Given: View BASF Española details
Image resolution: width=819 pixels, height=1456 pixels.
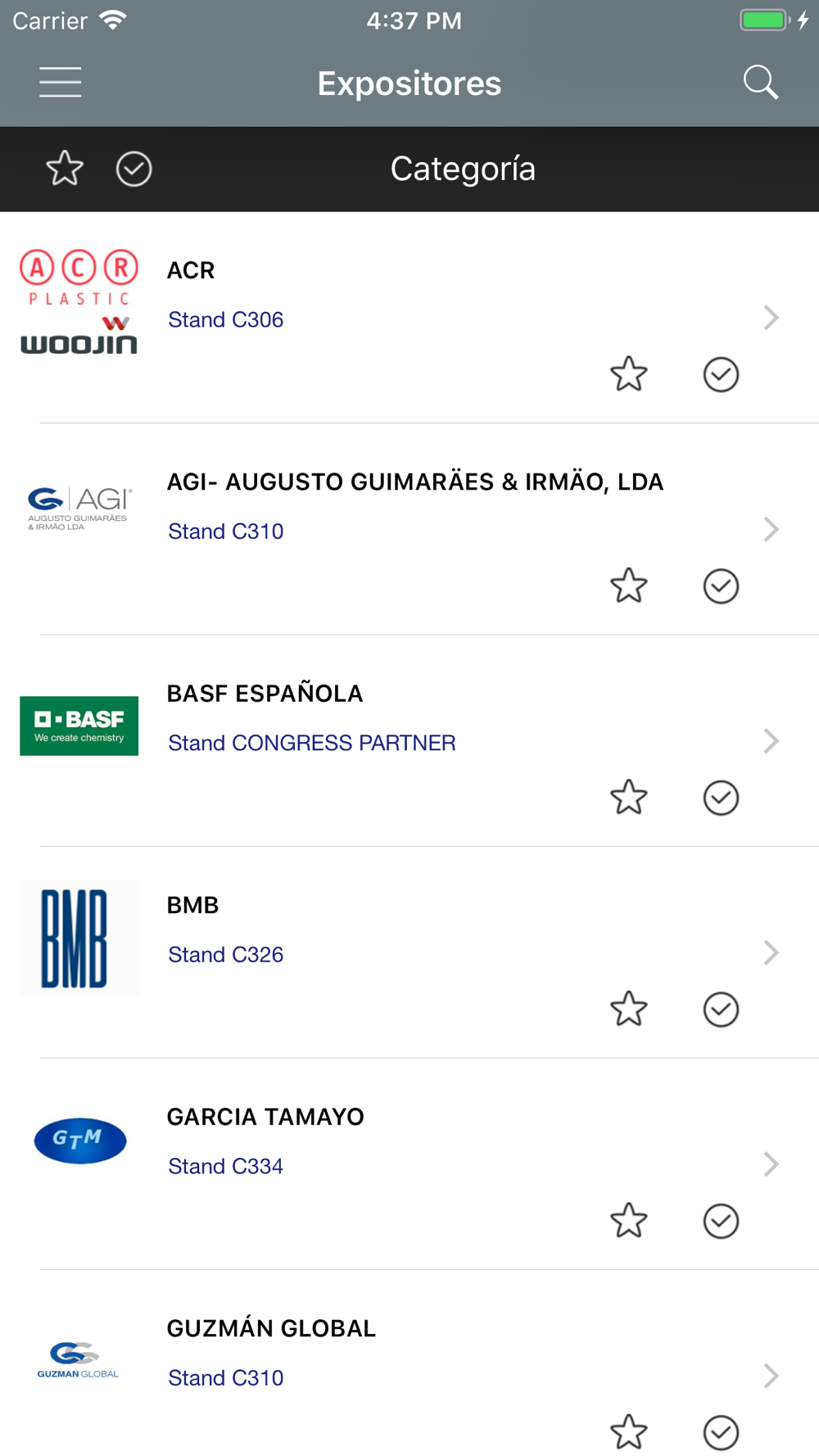Looking at the screenshot, I should [409, 741].
